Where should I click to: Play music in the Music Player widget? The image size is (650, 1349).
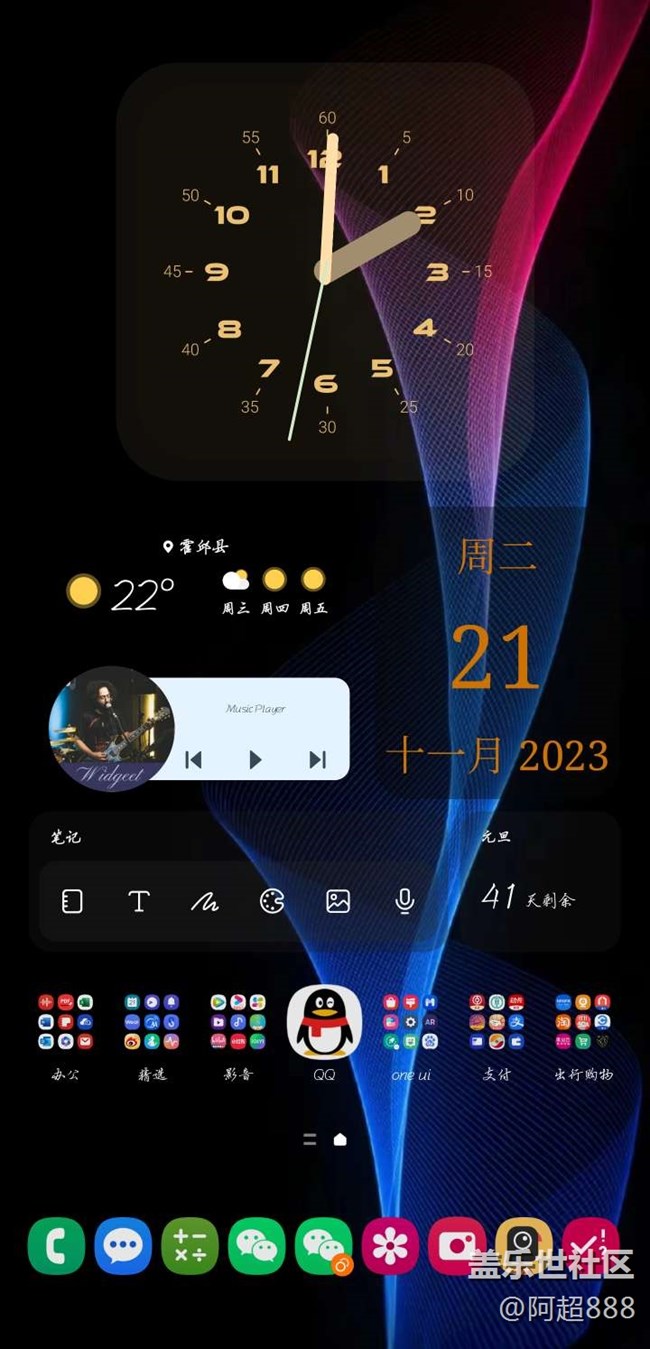(255, 760)
